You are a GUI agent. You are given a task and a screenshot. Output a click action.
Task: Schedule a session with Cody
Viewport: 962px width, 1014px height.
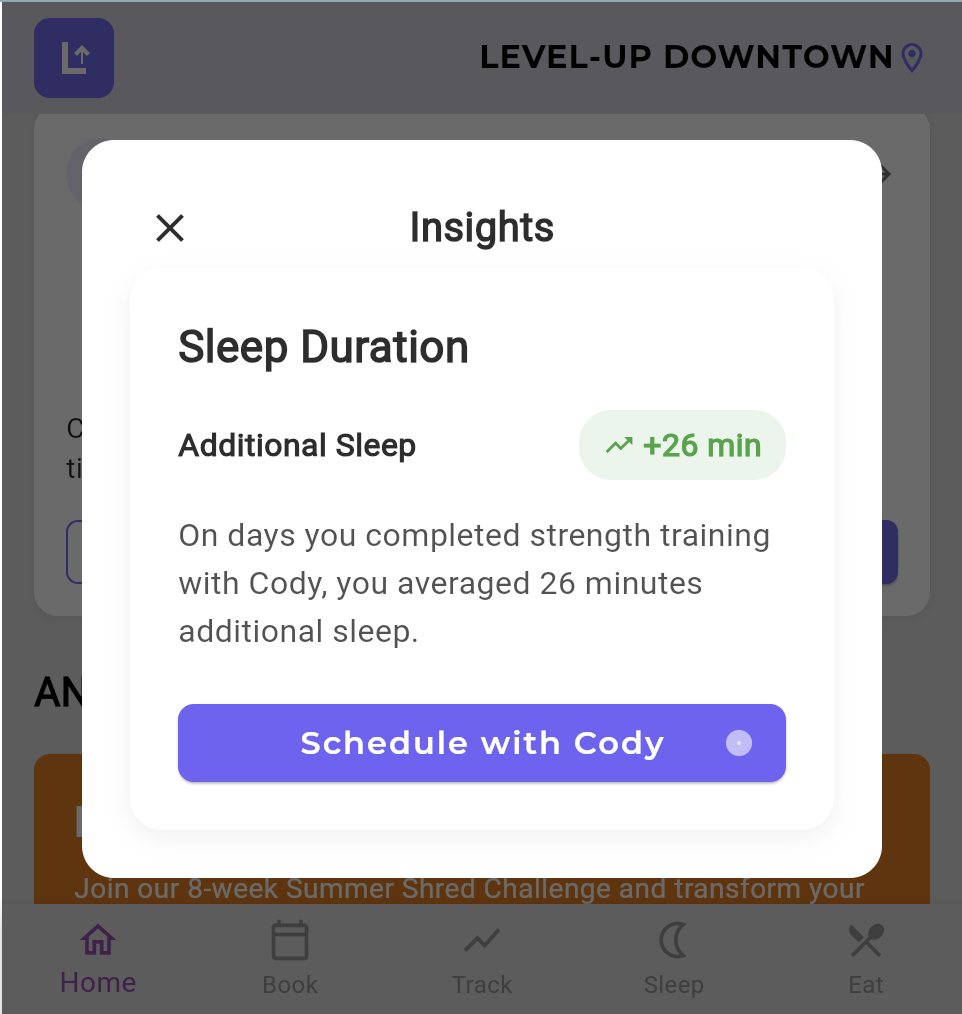[x=481, y=743]
